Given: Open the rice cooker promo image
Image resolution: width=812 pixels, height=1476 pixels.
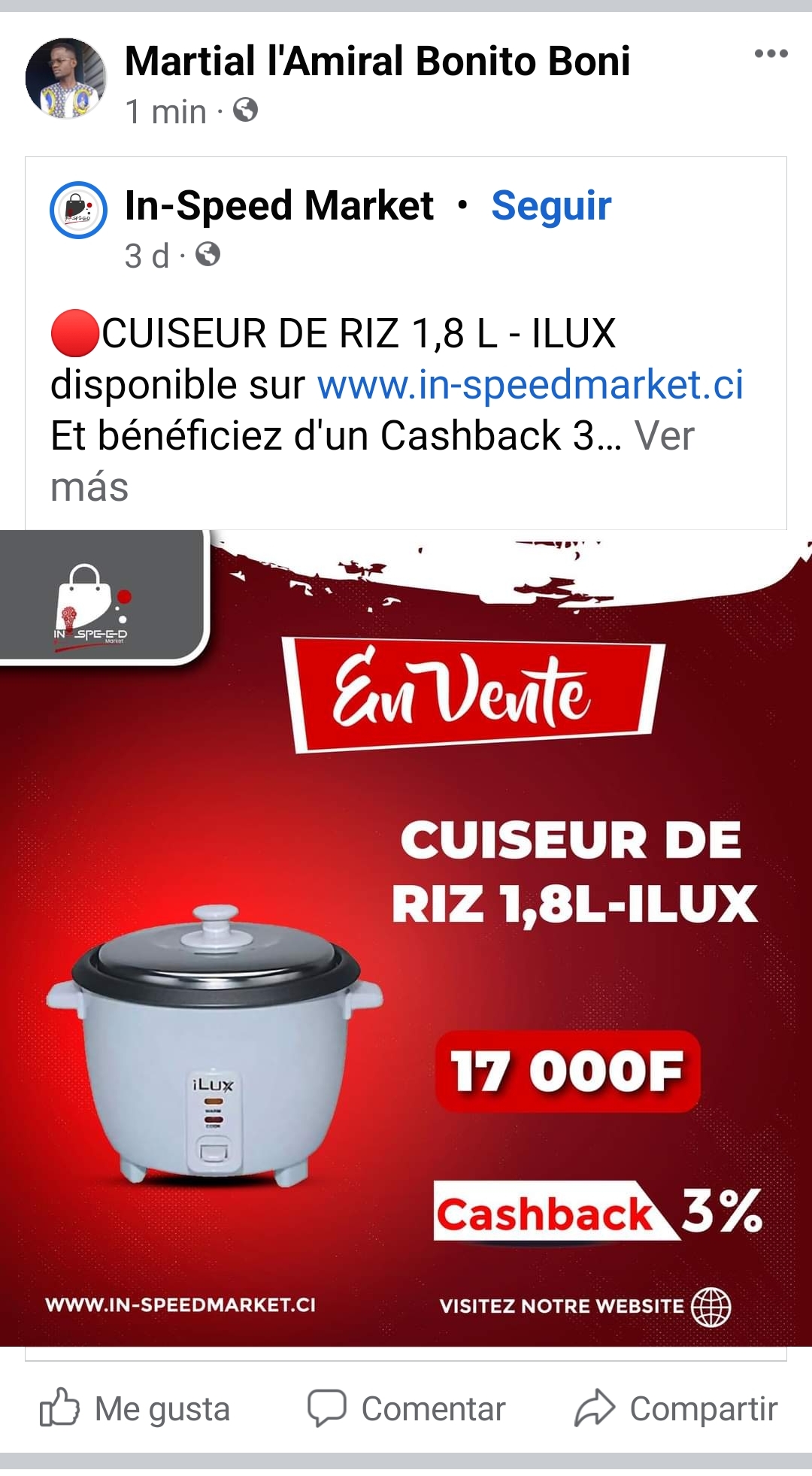Looking at the screenshot, I should pyautogui.click(x=406, y=938).
